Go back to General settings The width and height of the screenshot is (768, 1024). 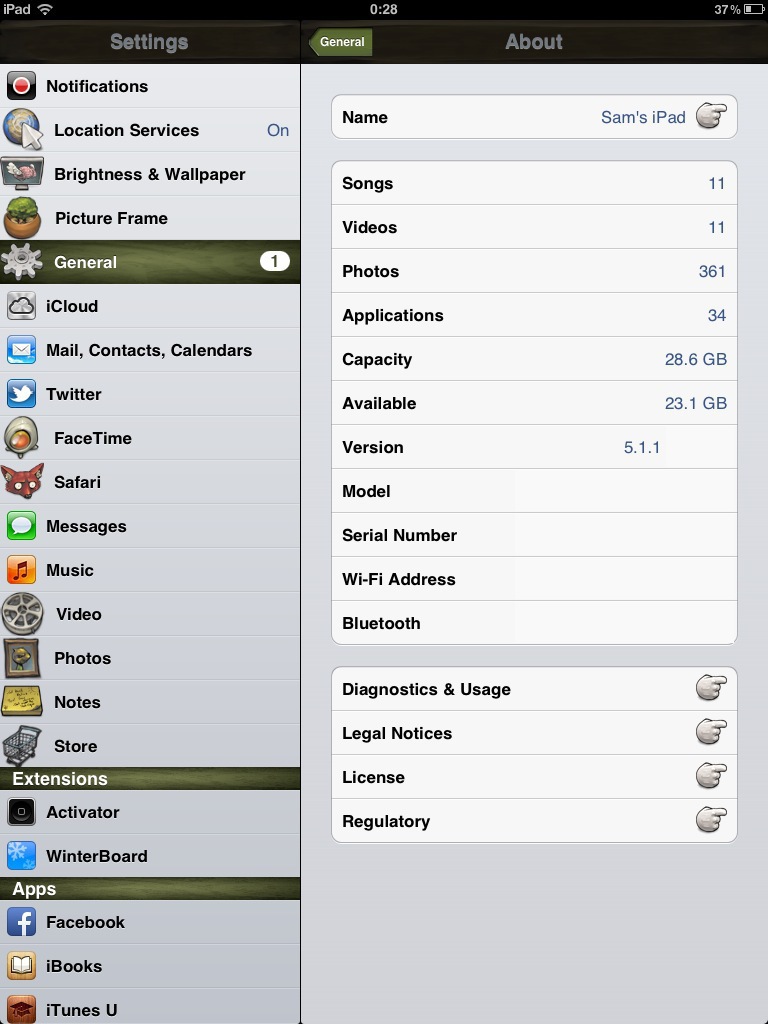[x=342, y=42]
